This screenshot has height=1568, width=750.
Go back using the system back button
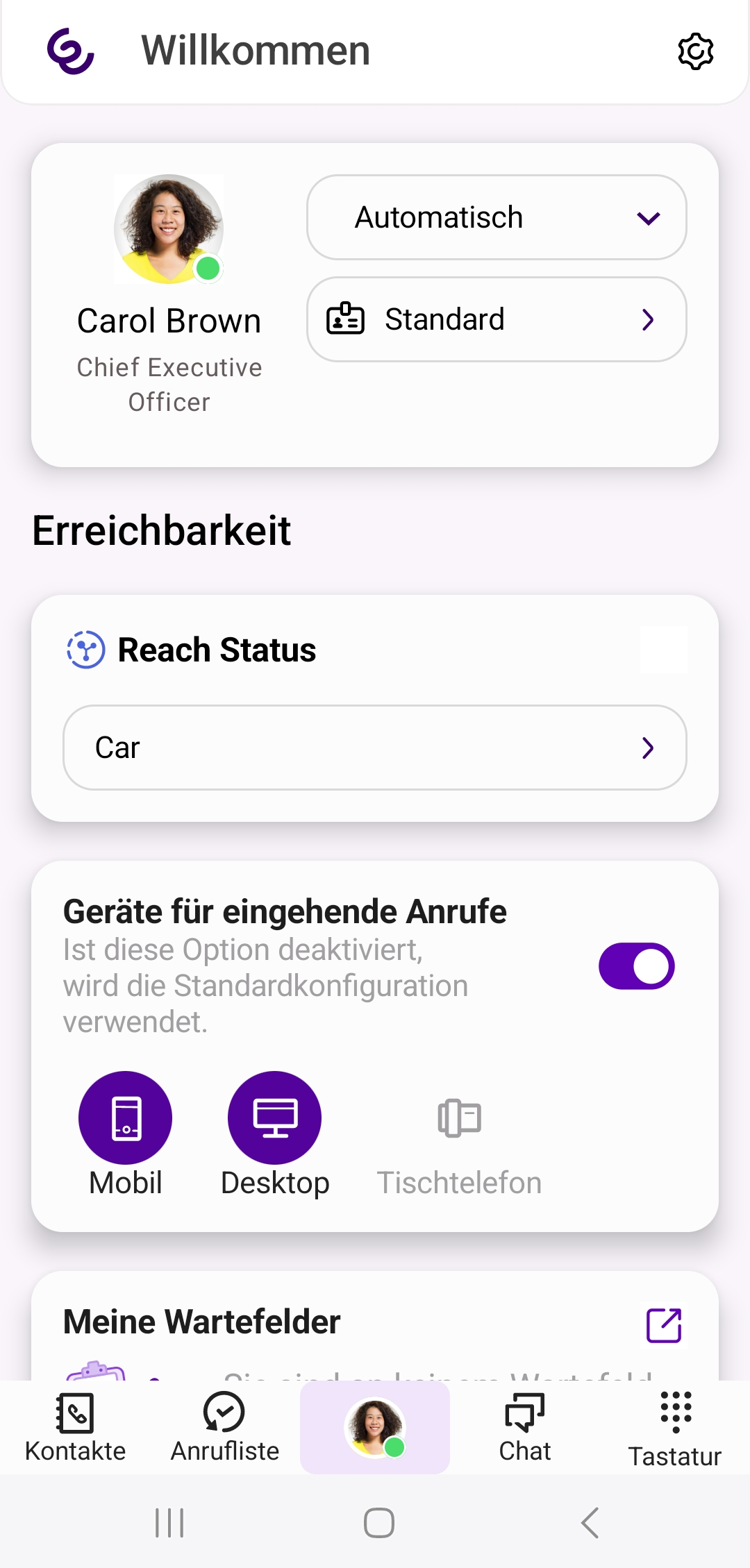point(590,1523)
